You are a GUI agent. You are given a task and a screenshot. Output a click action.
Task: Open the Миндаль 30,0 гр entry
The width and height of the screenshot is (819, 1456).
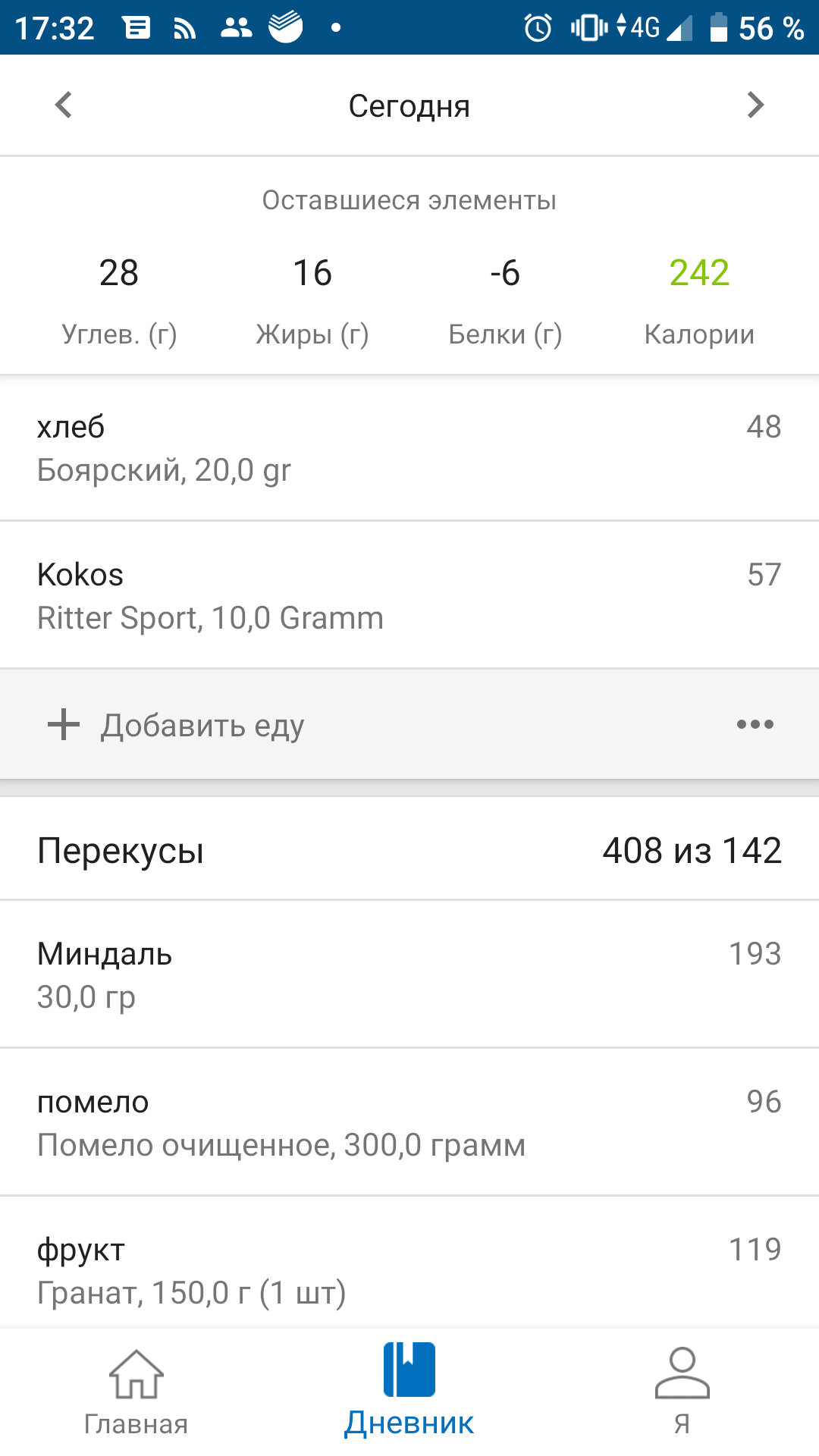pyautogui.click(x=409, y=975)
